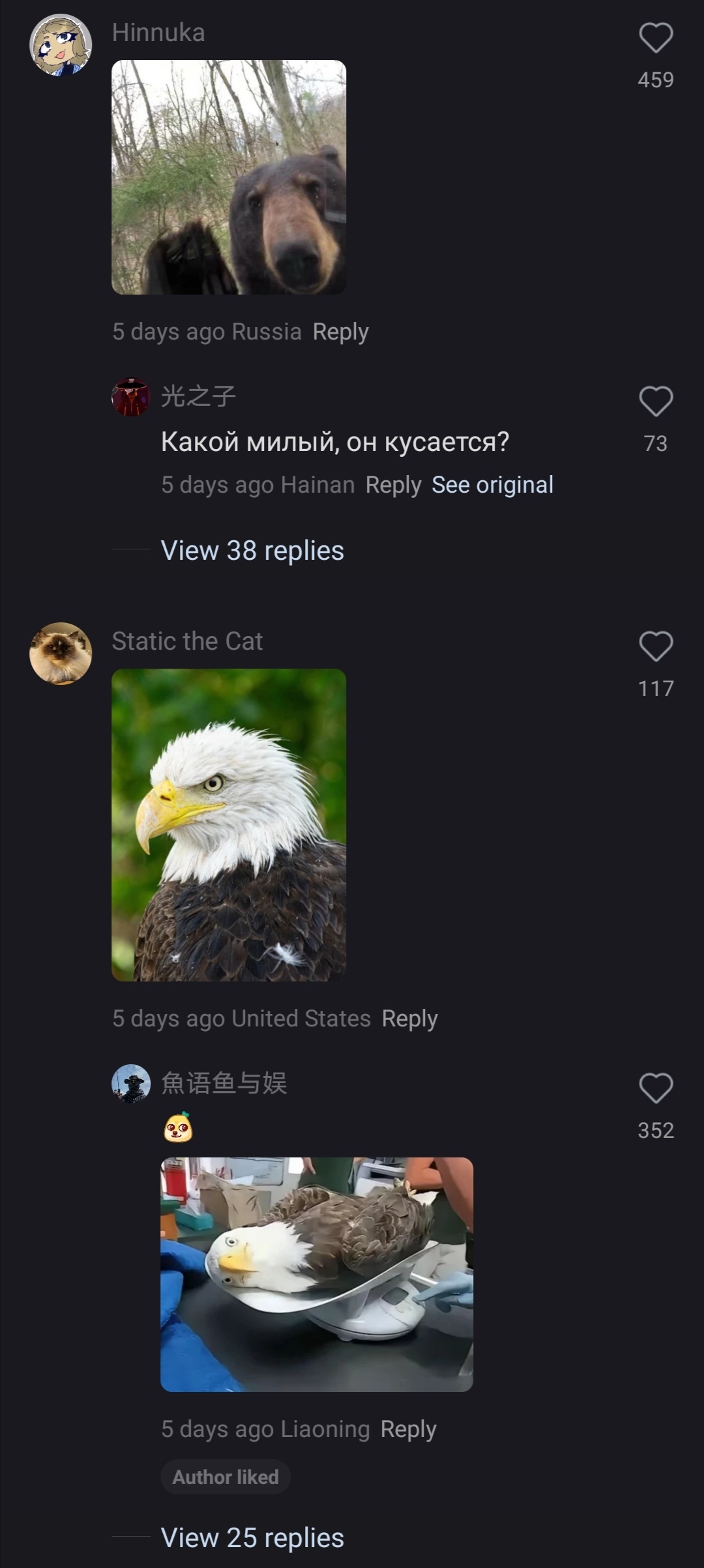704x1568 pixels.
Task: Expand View 25 replies
Action: (252, 1538)
